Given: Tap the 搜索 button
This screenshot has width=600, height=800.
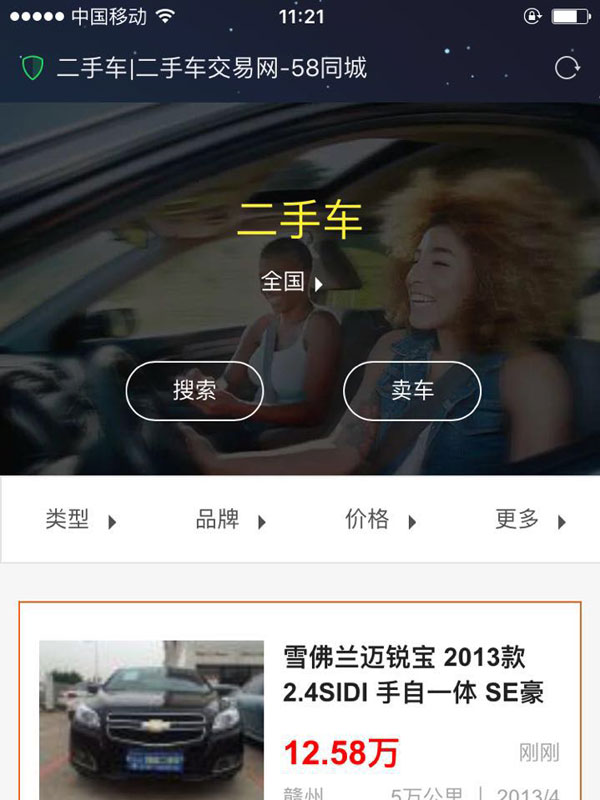Looking at the screenshot, I should click(194, 390).
